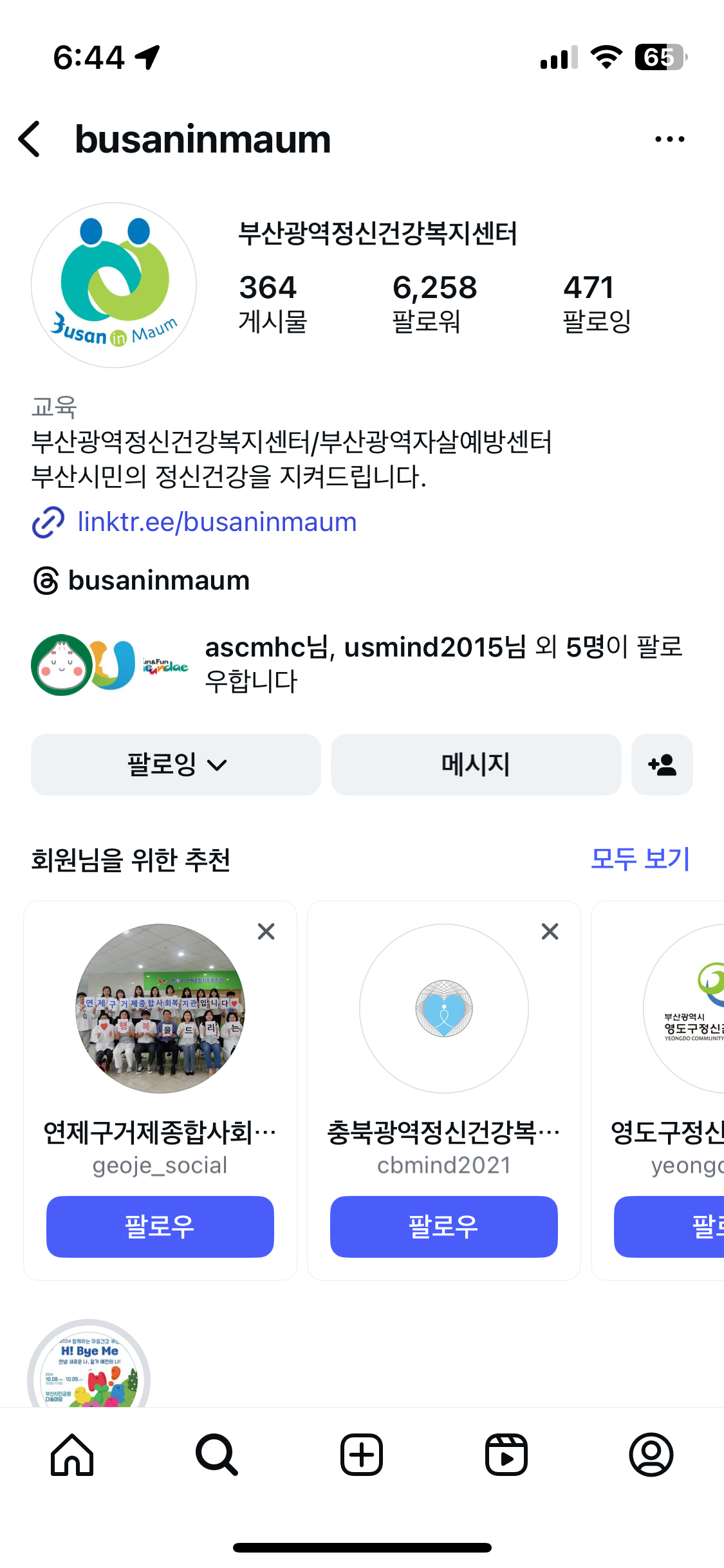Tap 모두 보기 to see all suggestions
724x1568 pixels.
640,859
